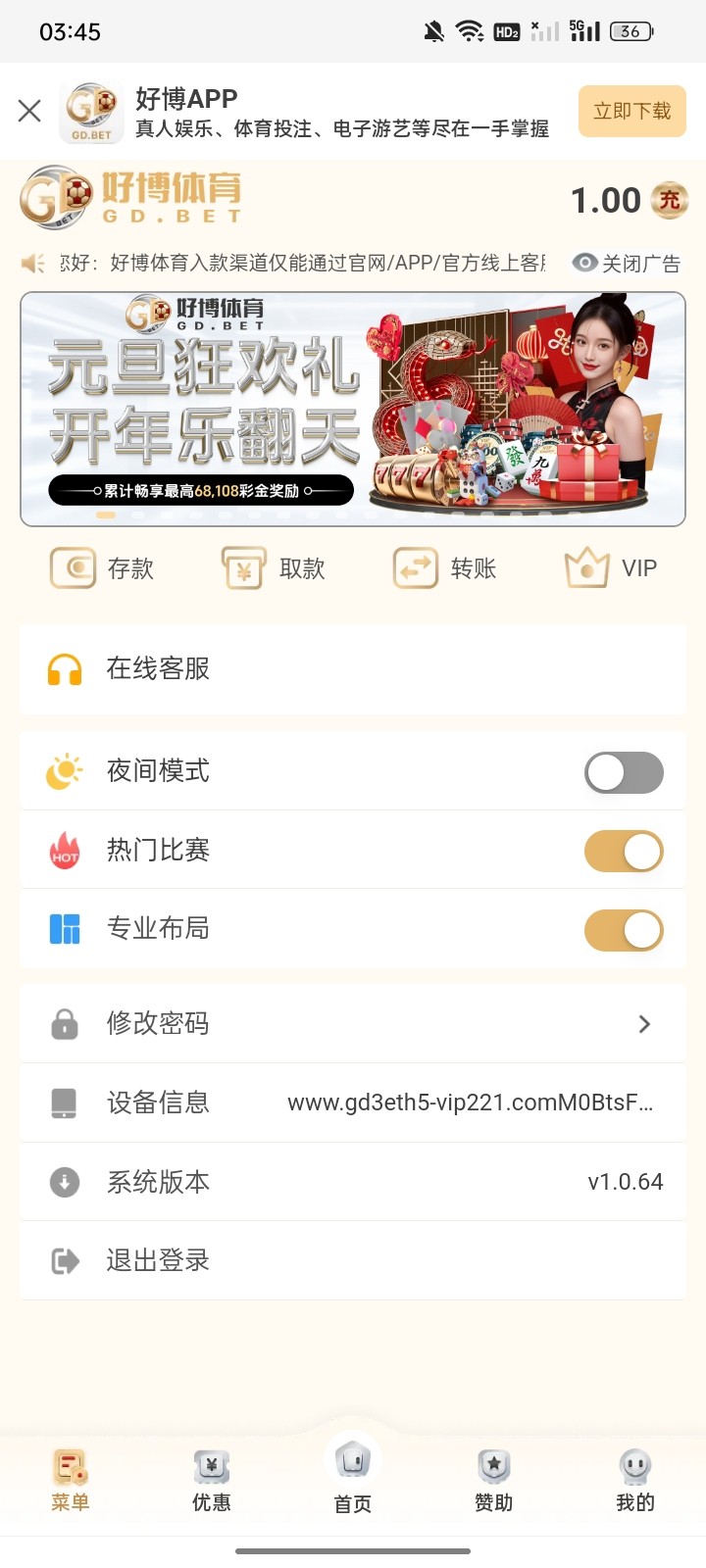Image resolution: width=706 pixels, height=1568 pixels.
Task: Disable the 专业布局 switch
Action: pos(624,930)
